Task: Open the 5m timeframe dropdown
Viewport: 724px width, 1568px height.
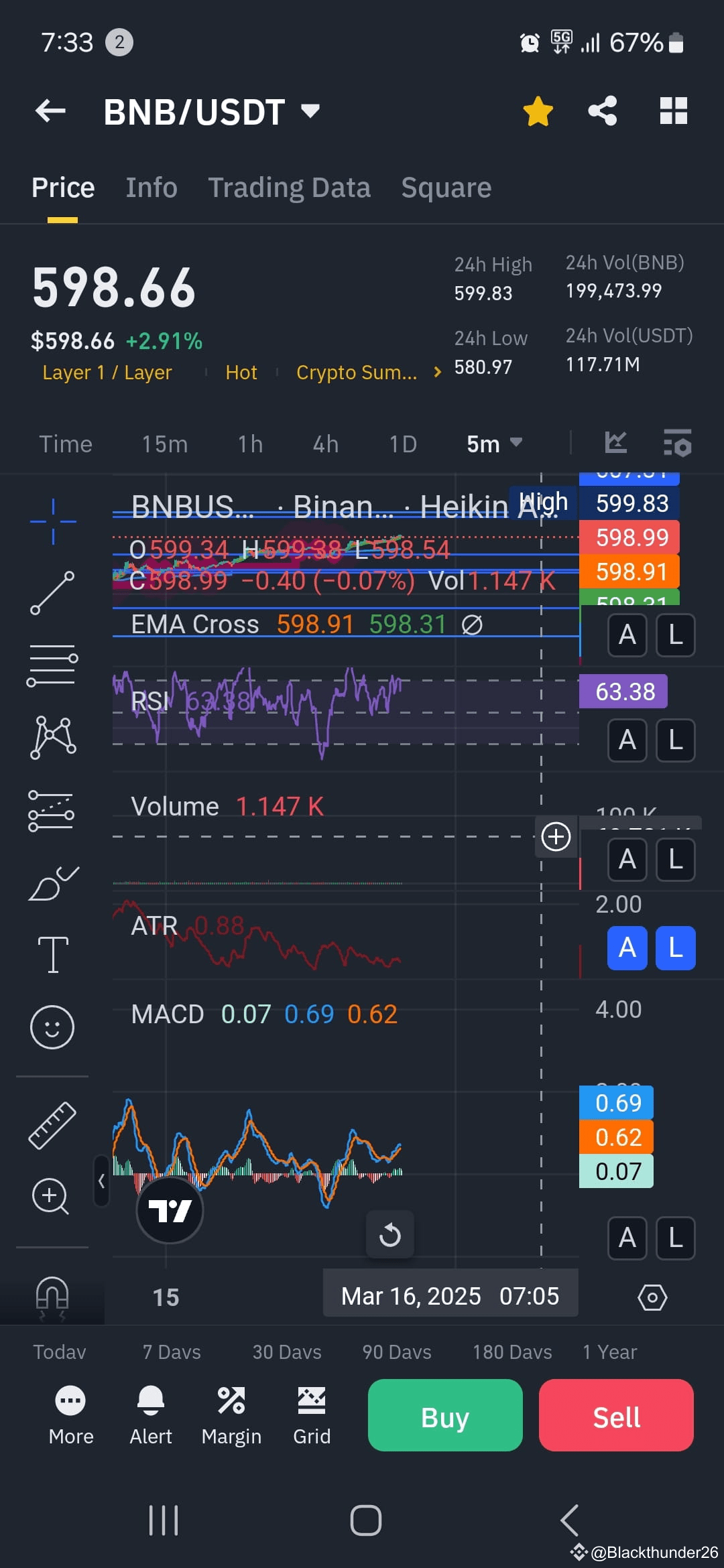Action: [494, 443]
